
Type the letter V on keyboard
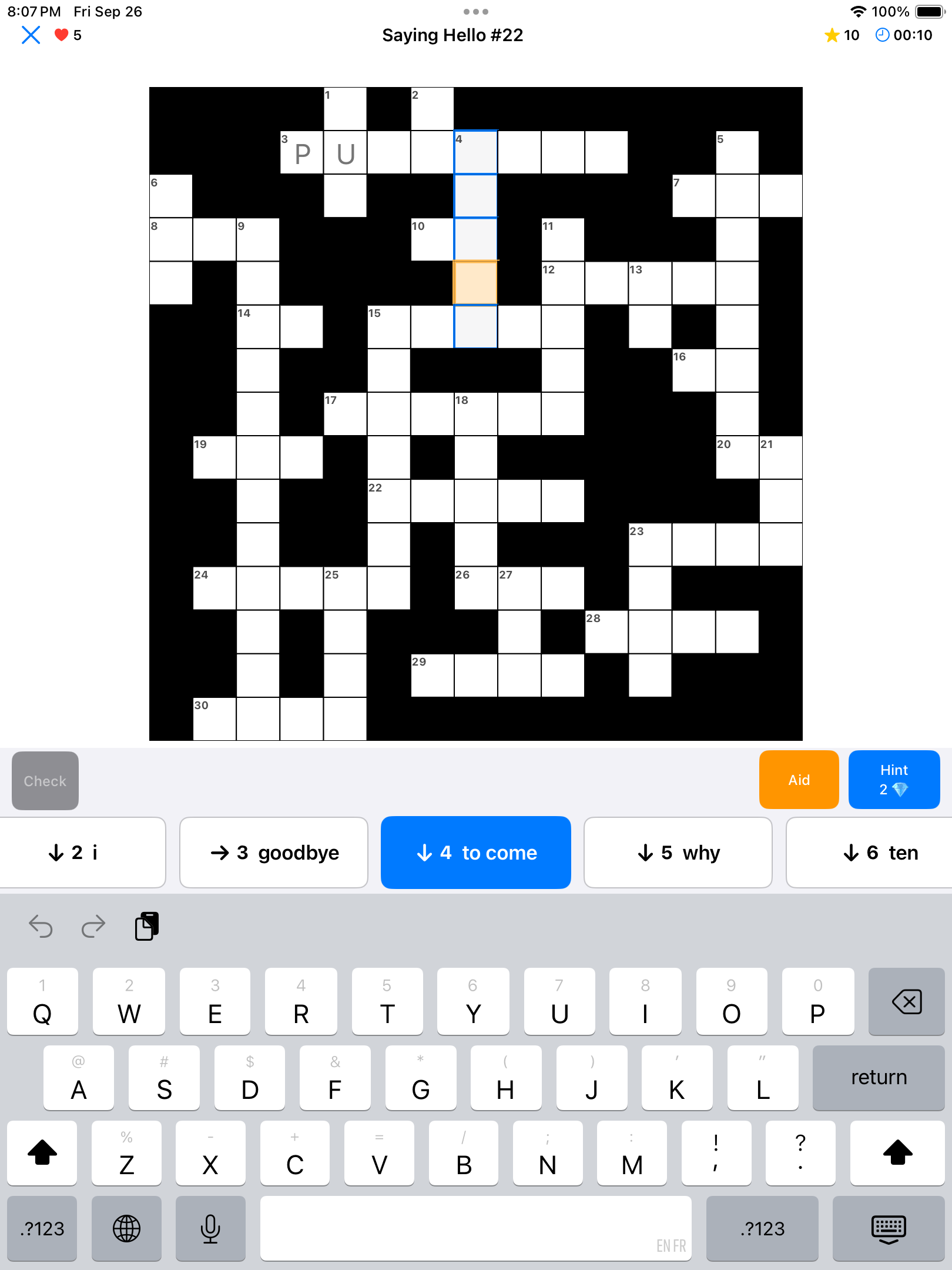[379, 1154]
